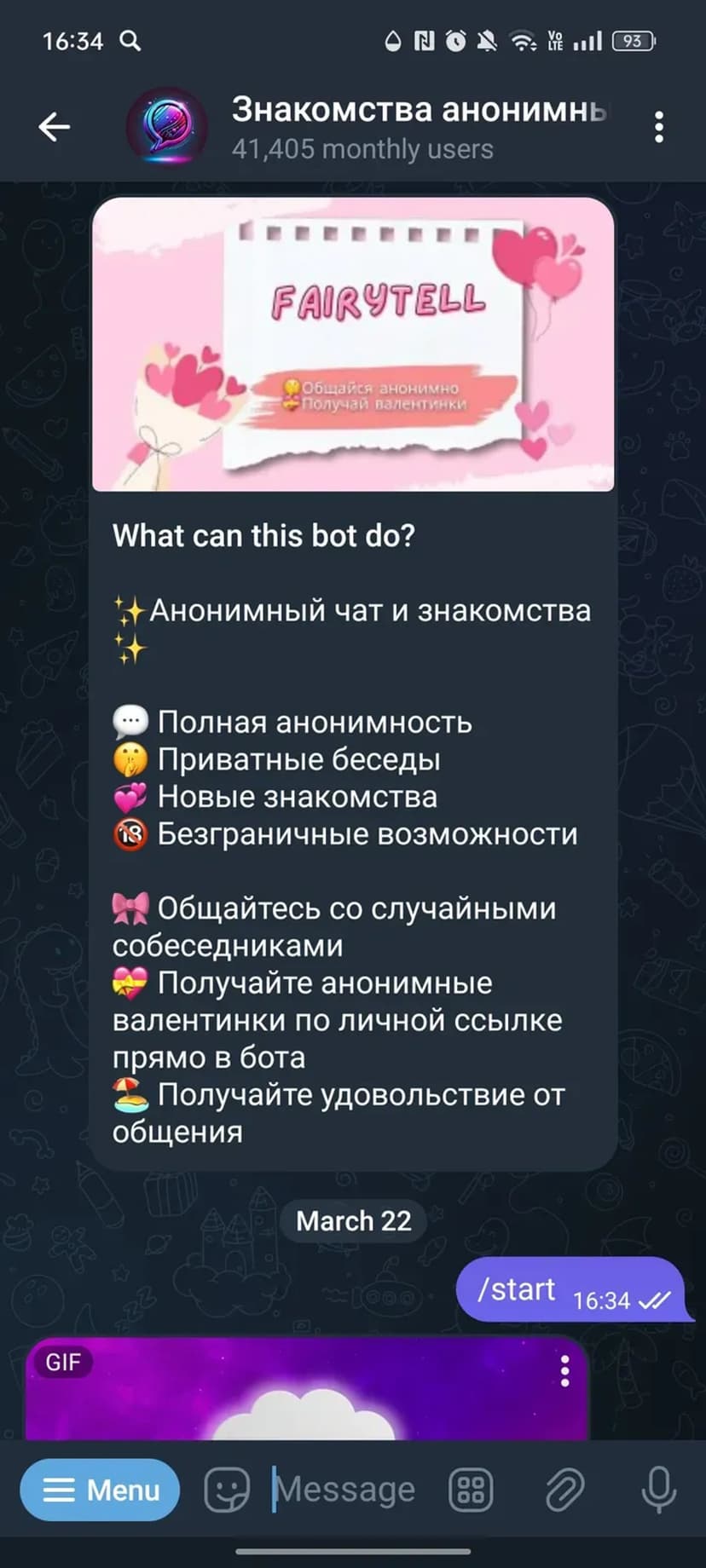Open the purple GIF animation

[x=307, y=1398]
